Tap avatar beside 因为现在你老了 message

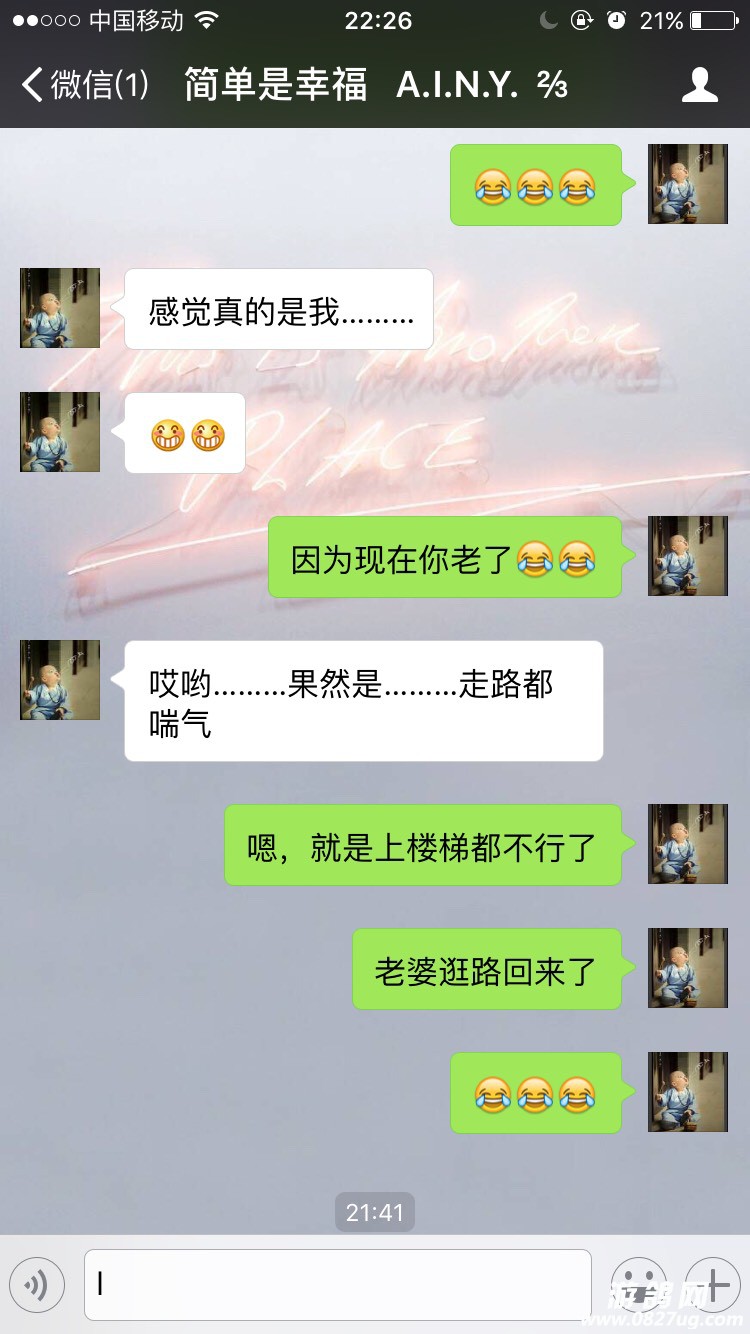[688, 556]
